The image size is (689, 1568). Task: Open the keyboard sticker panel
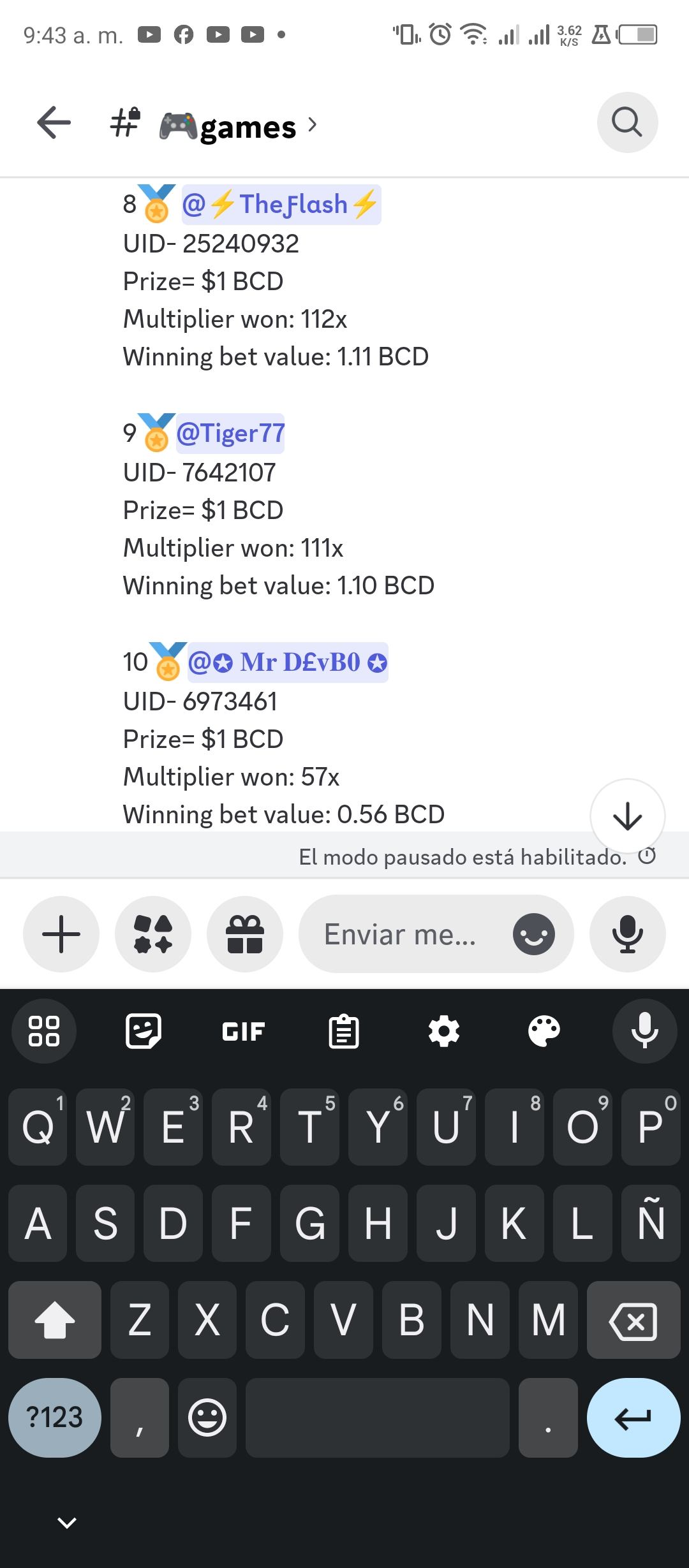click(144, 1031)
